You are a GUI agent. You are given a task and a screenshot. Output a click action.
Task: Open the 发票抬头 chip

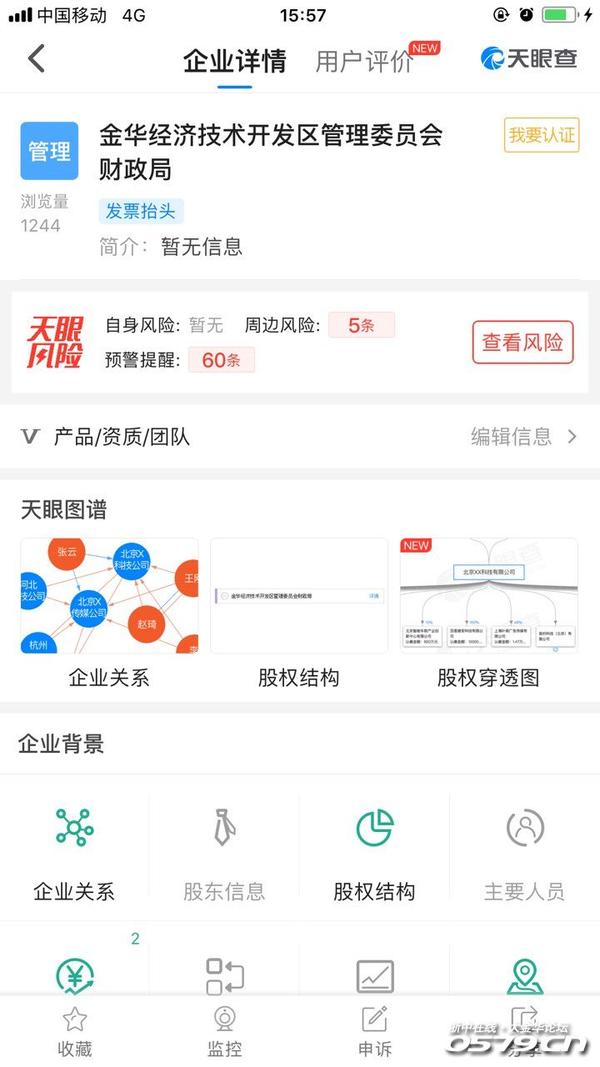(x=141, y=211)
